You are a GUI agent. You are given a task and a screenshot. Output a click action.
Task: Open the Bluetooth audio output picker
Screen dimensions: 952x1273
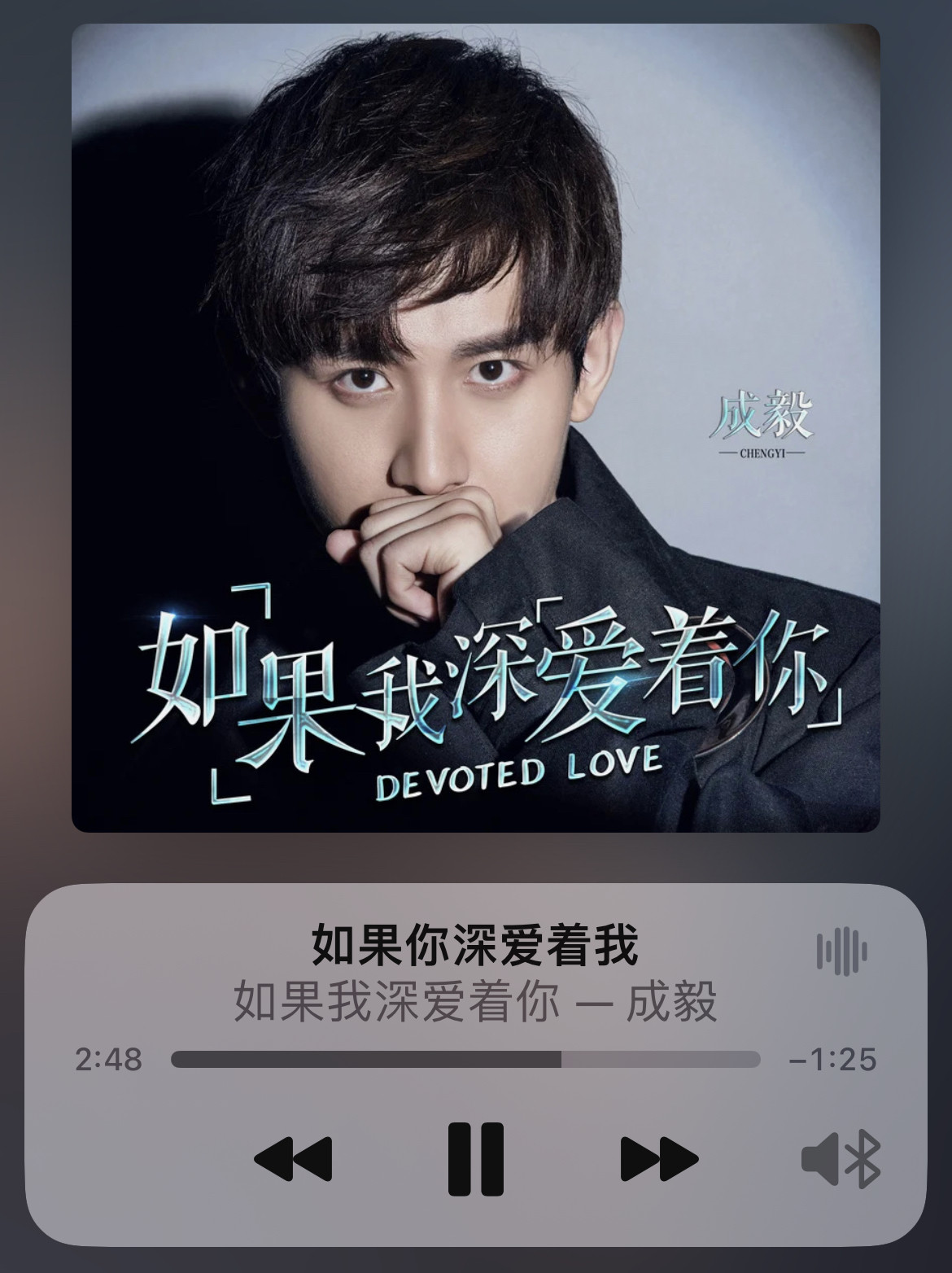pyautogui.click(x=841, y=1158)
